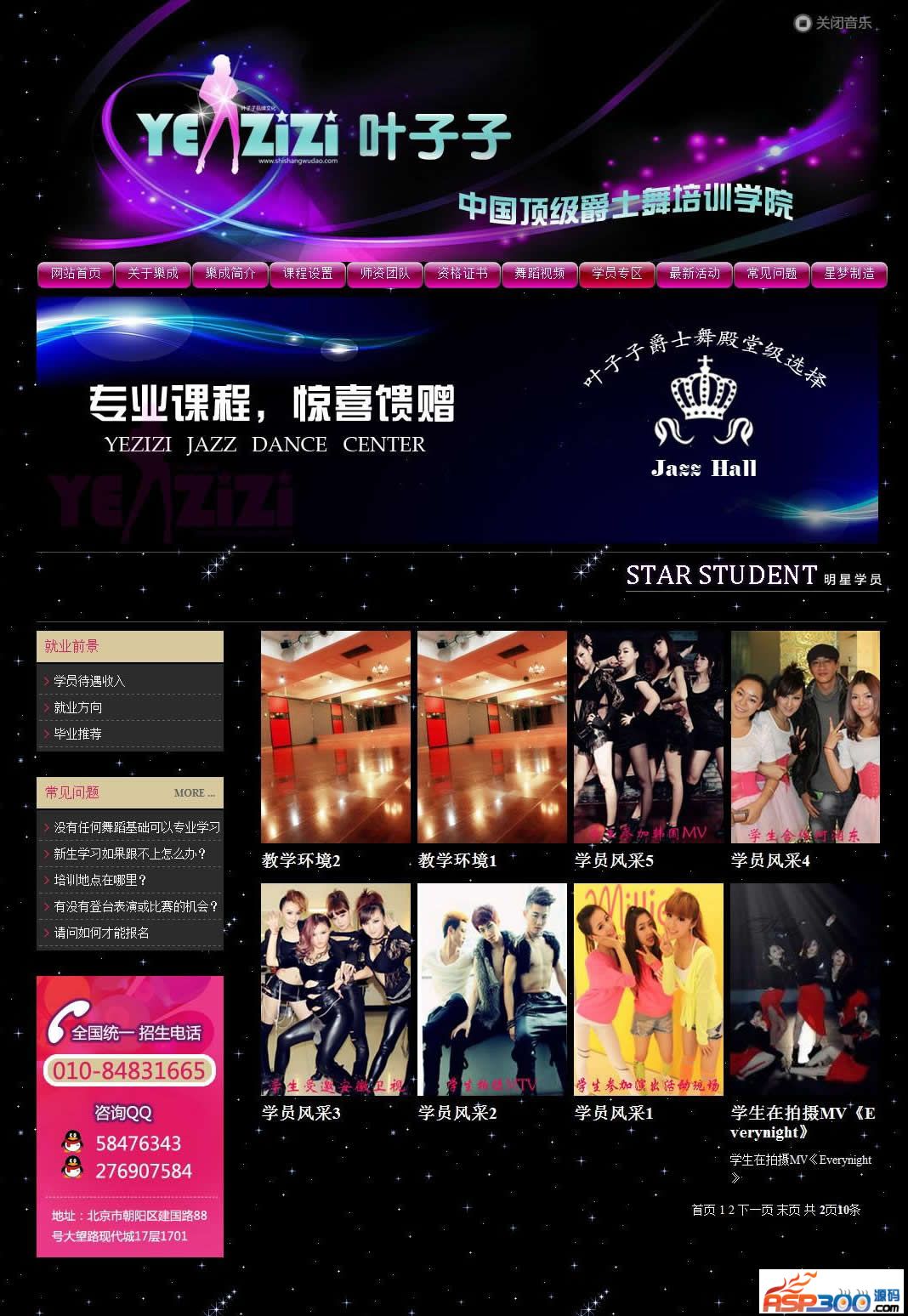This screenshot has width=908, height=1316.
Task: Turn off the background music (关闭音乐)
Action: [834, 23]
